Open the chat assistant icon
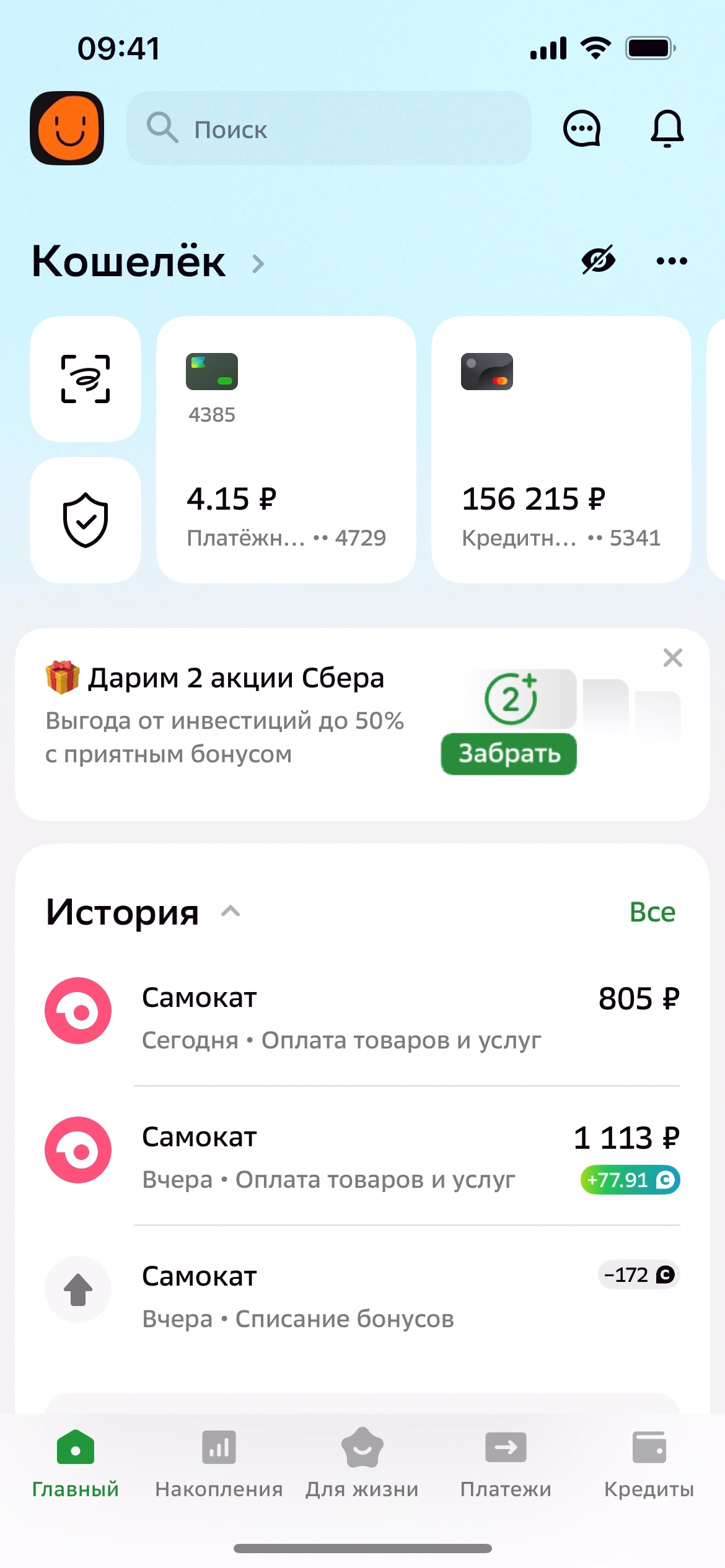The width and height of the screenshot is (725, 1568). click(x=581, y=129)
